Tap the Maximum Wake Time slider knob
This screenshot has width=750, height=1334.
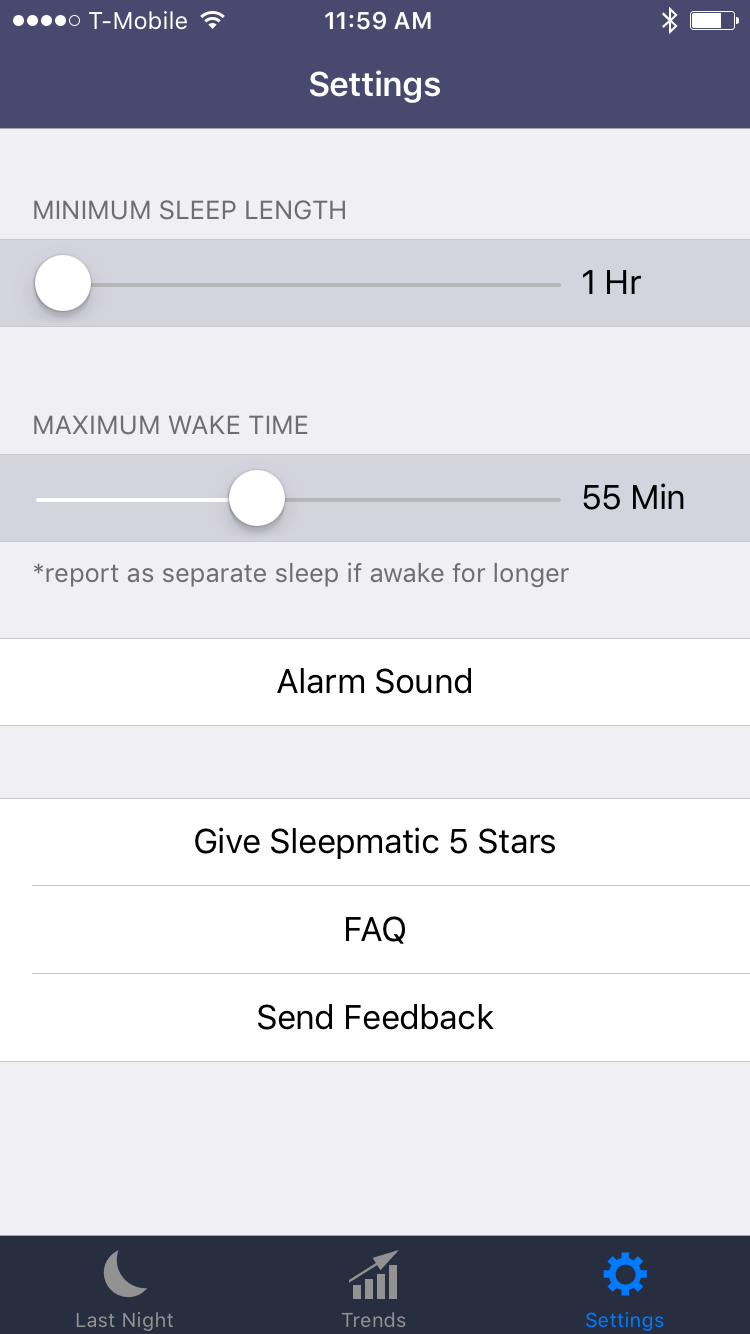(257, 498)
